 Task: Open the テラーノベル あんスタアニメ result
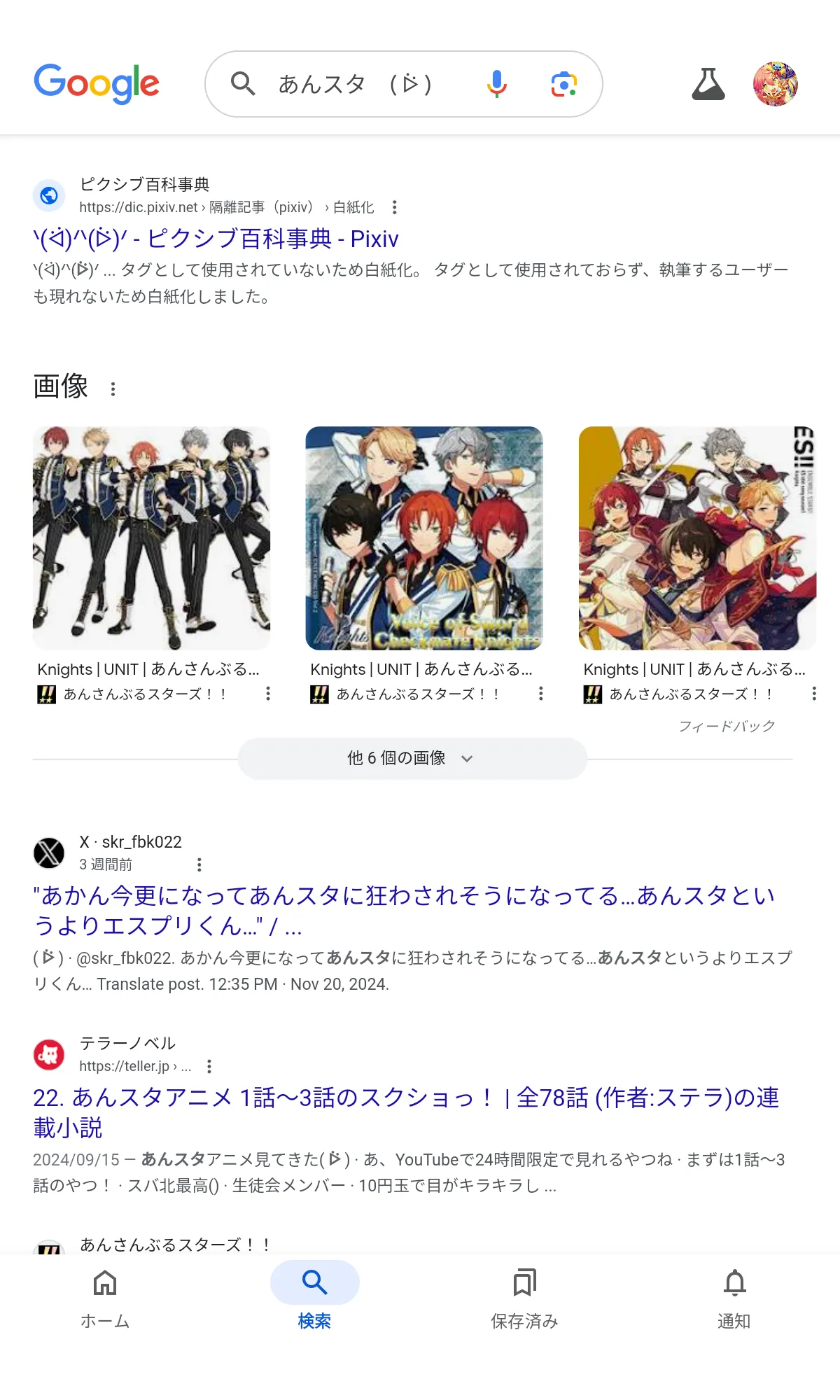click(406, 1112)
